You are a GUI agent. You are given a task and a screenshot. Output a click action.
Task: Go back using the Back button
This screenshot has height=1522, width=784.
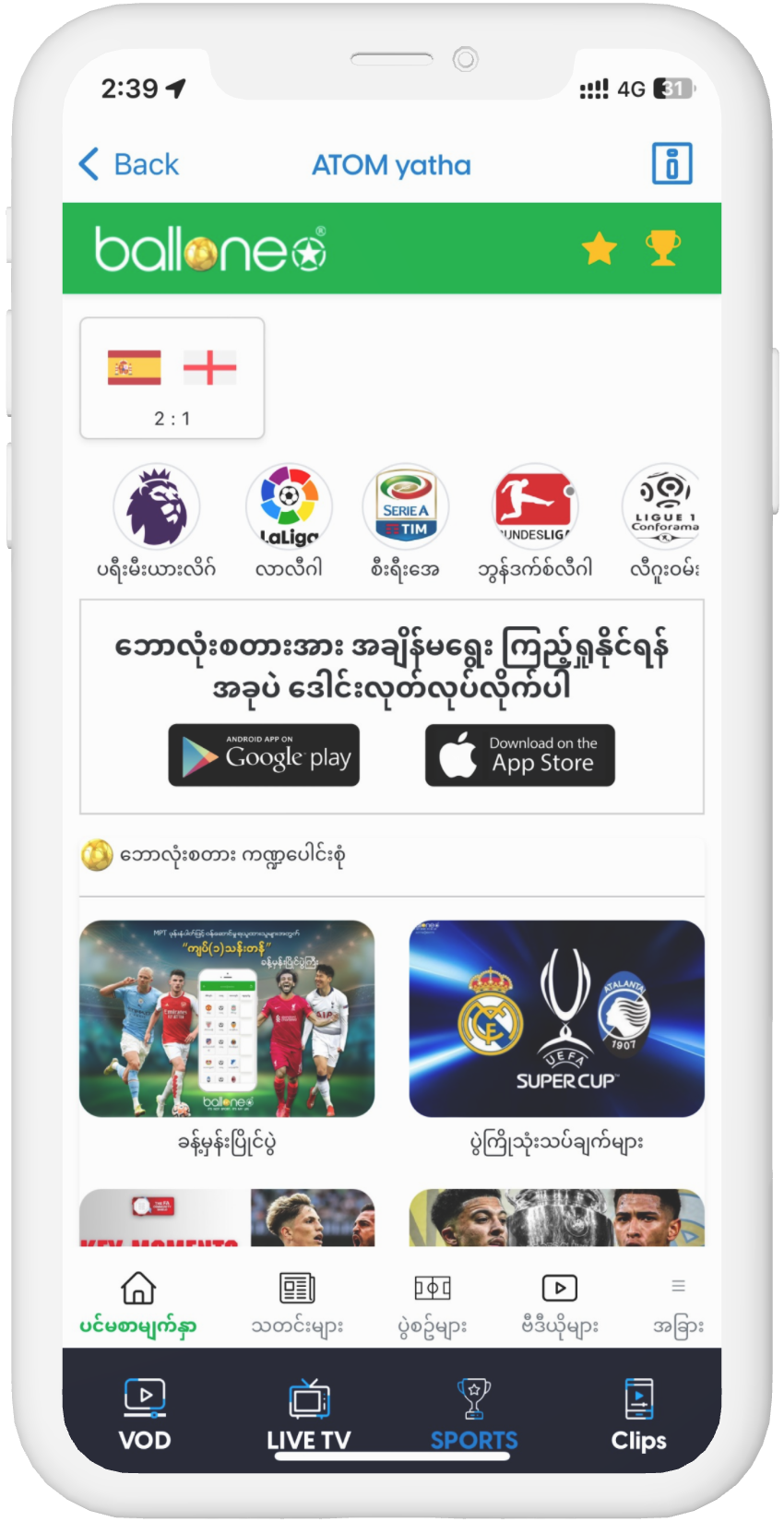coord(129,165)
